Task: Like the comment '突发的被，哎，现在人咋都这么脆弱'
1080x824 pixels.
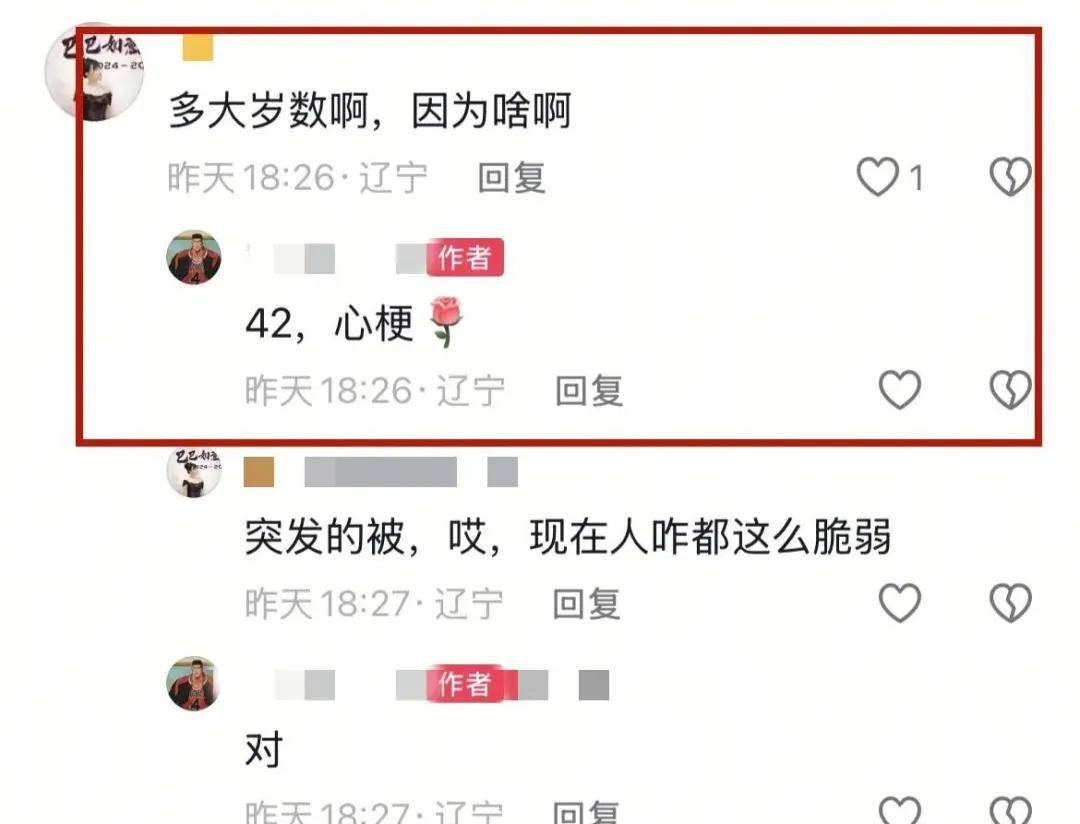Action: [898, 603]
